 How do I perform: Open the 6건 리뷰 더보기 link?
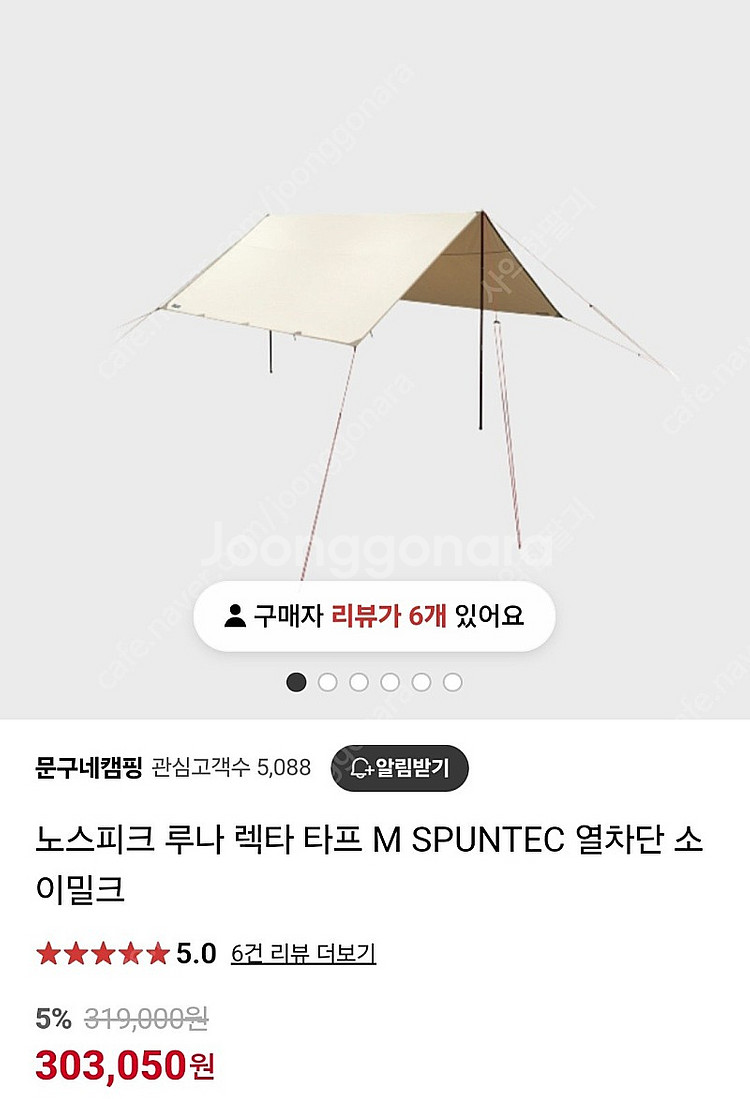[x=303, y=953]
